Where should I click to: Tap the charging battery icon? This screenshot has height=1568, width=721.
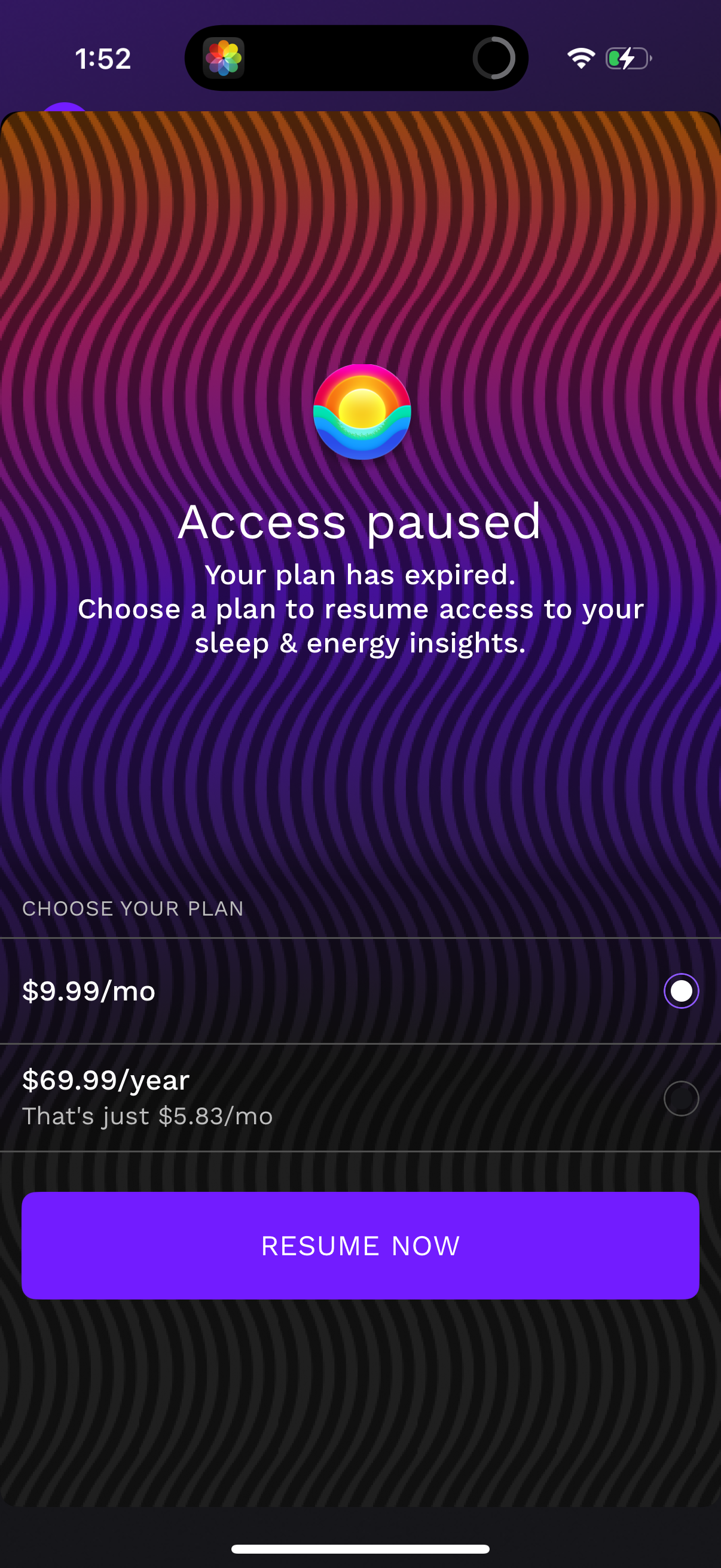click(627, 58)
